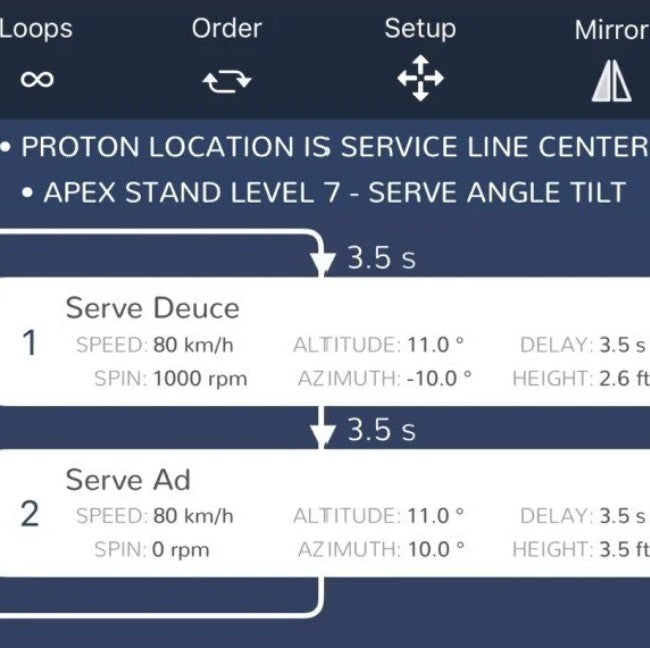Select the Serve Ad shot card
Viewport: 650px width, 648px height.
point(324,513)
